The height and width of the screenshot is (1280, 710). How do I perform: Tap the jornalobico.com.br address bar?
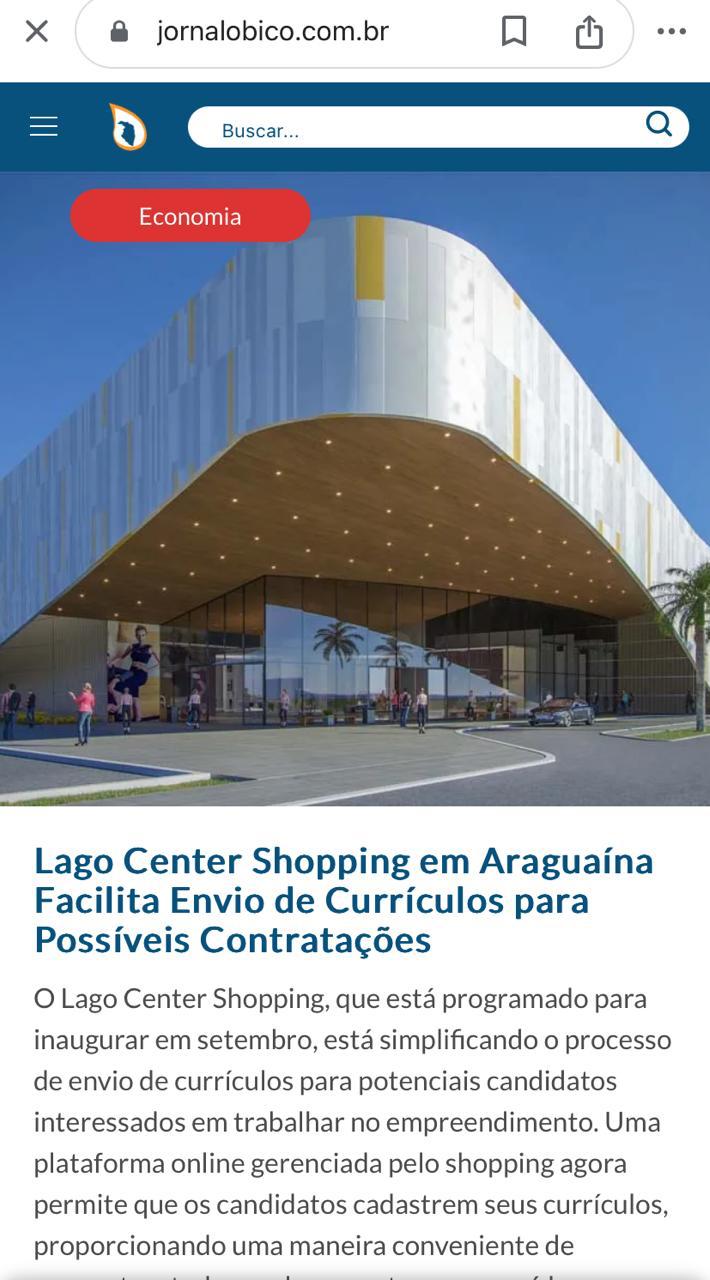(x=272, y=32)
